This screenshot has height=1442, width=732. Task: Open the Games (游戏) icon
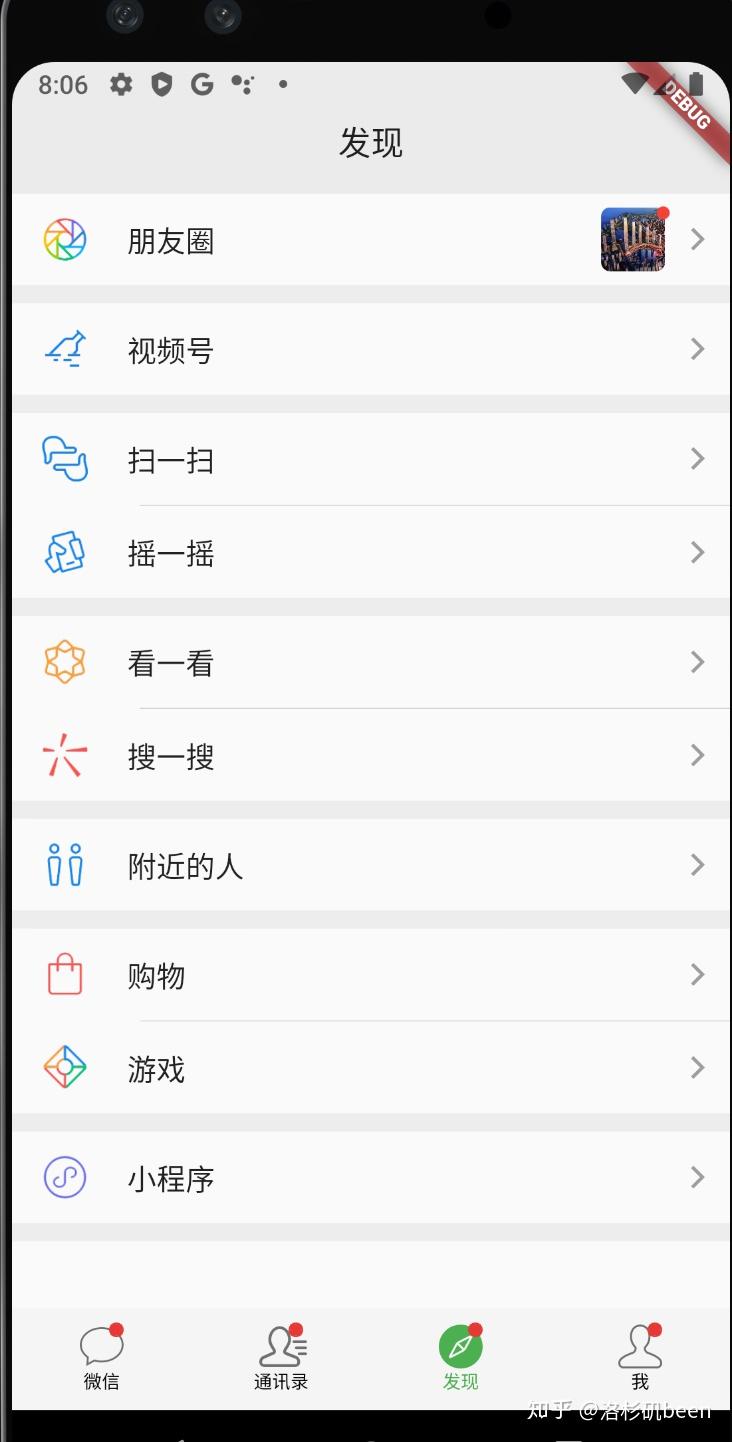tap(64, 1068)
